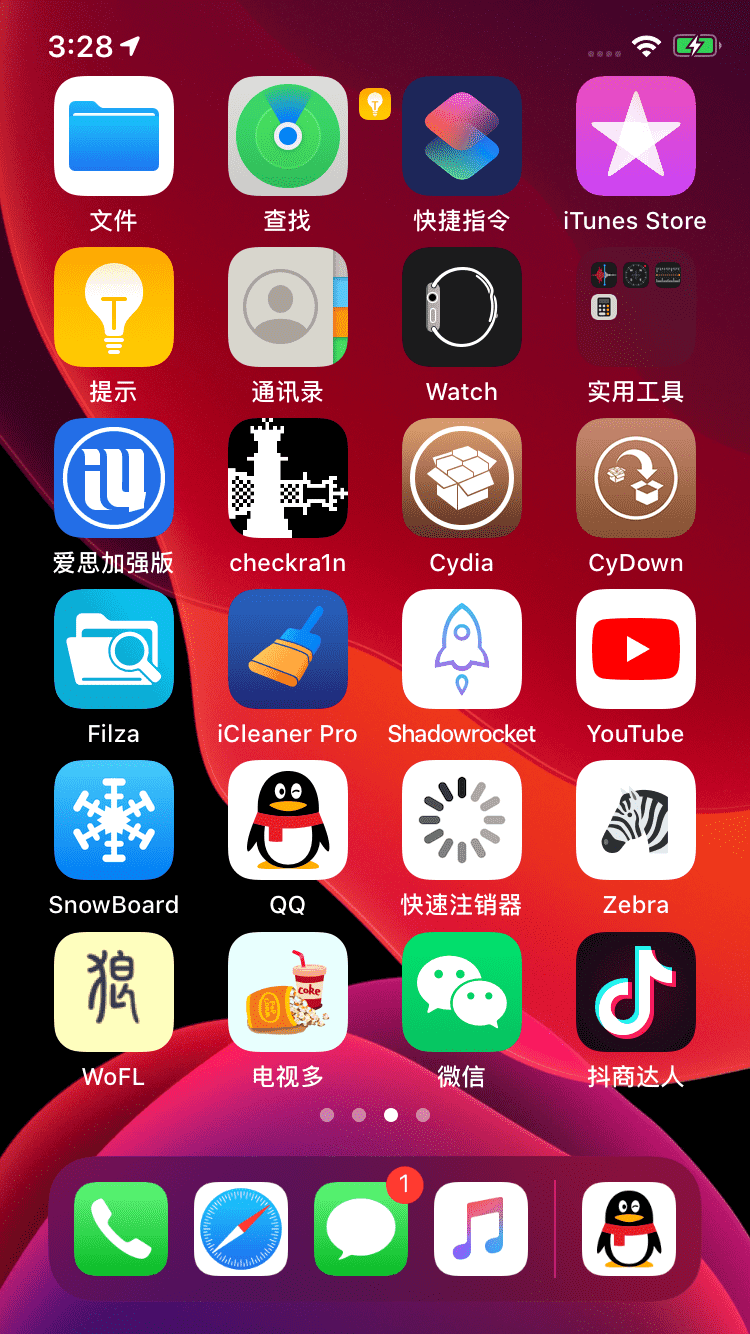
Task: Open the Phone app in dock
Action: point(121,1228)
